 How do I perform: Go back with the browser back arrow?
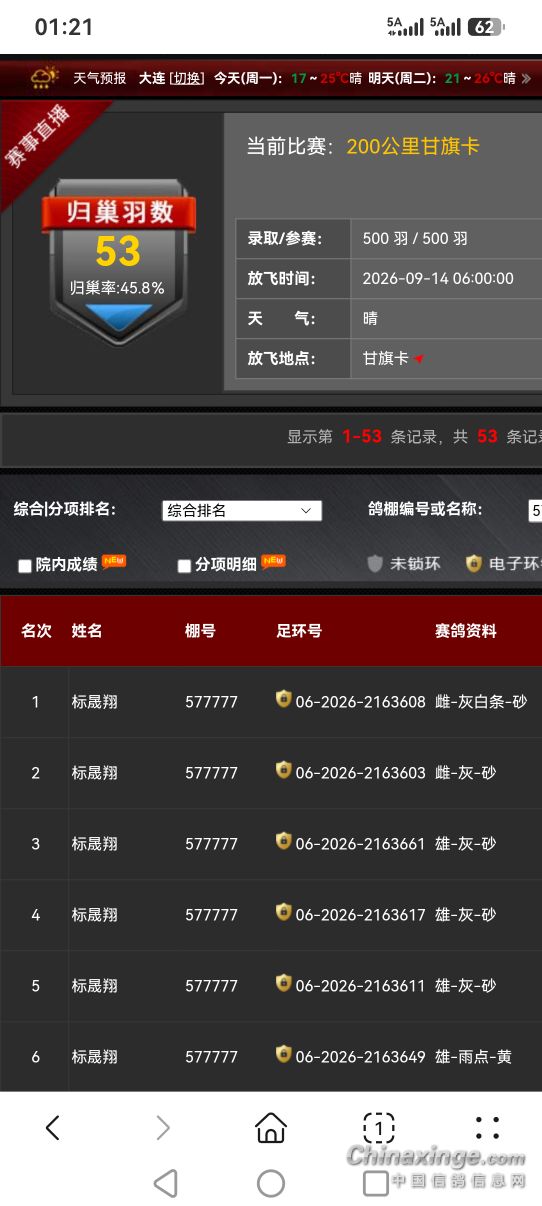tap(53, 1128)
